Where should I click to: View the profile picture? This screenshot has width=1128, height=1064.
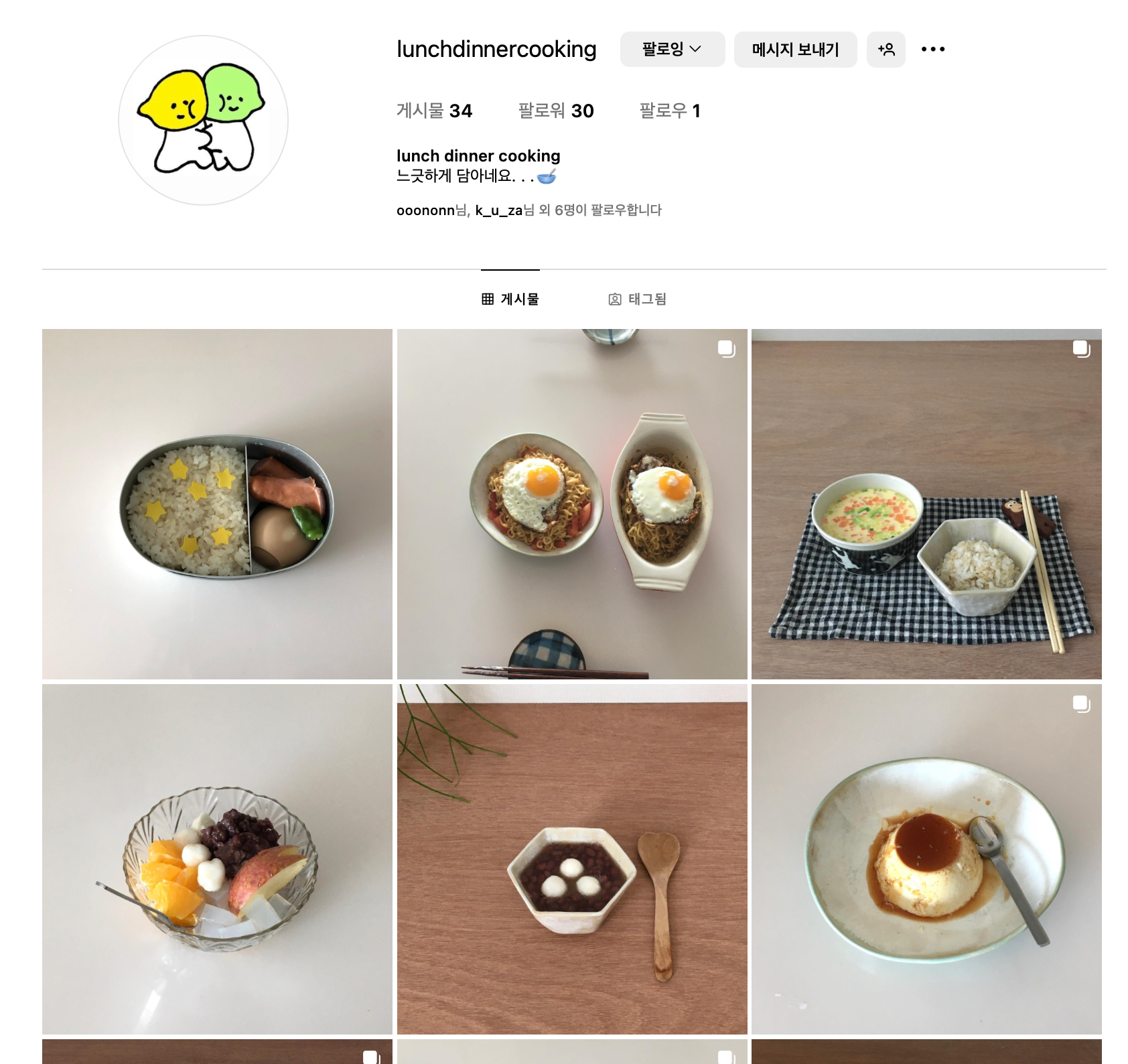(203, 121)
